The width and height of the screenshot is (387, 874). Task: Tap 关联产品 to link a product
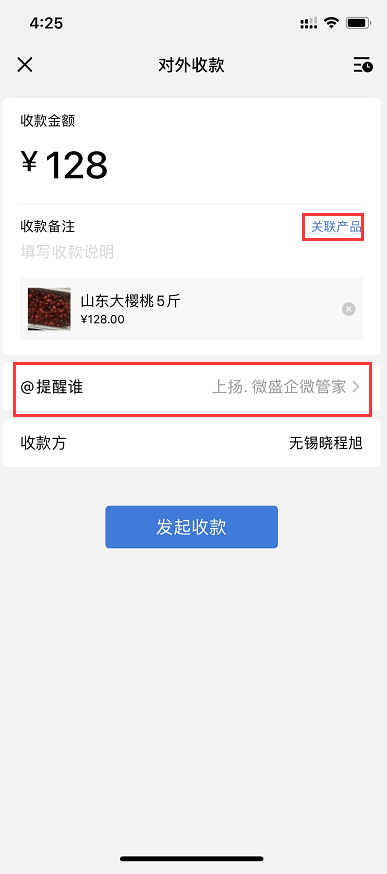[x=336, y=227]
